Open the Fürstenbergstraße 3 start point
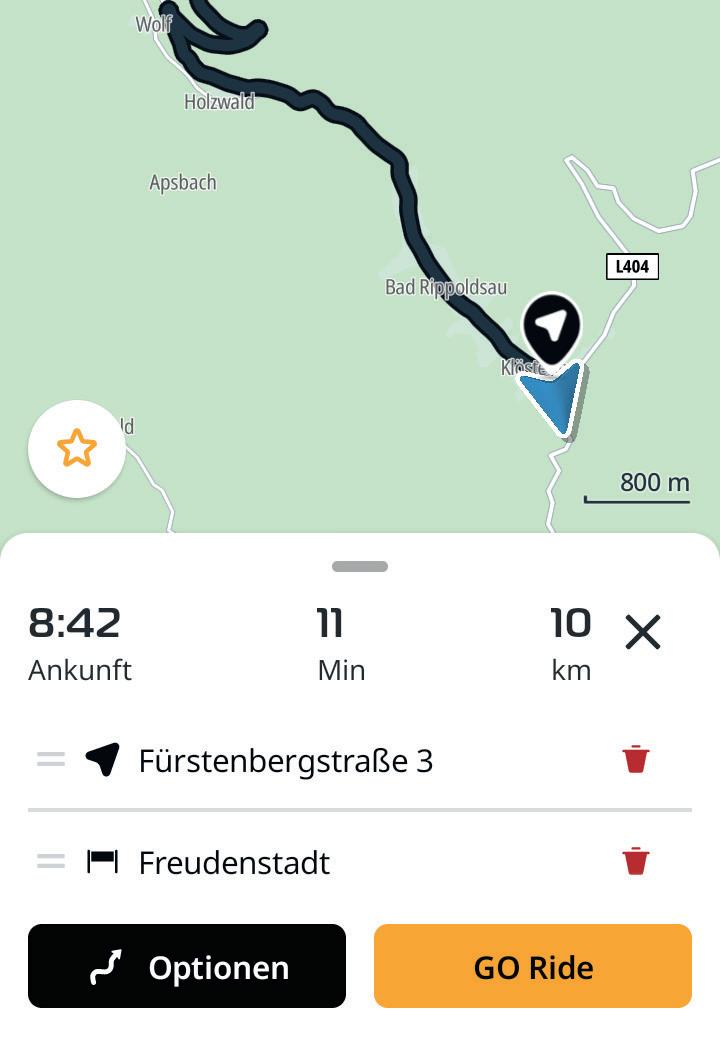The height and width of the screenshot is (1039, 720). (x=285, y=761)
